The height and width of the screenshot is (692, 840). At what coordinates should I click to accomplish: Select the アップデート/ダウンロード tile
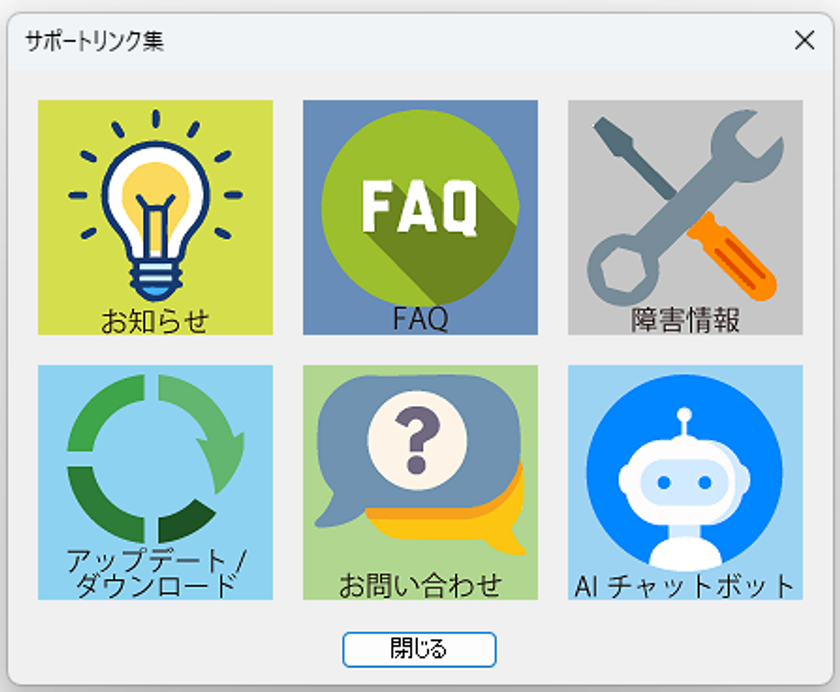[155, 482]
